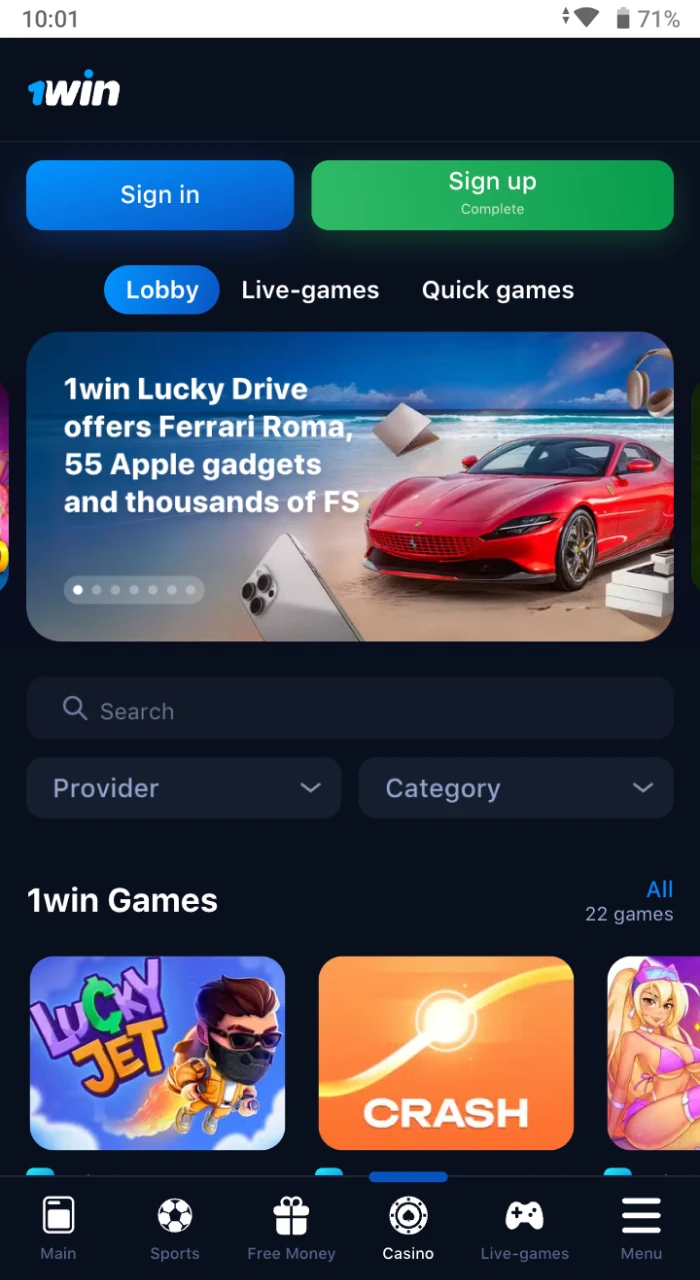The image size is (700, 1280).
Task: Expand the Provider dropdown
Action: coord(184,788)
